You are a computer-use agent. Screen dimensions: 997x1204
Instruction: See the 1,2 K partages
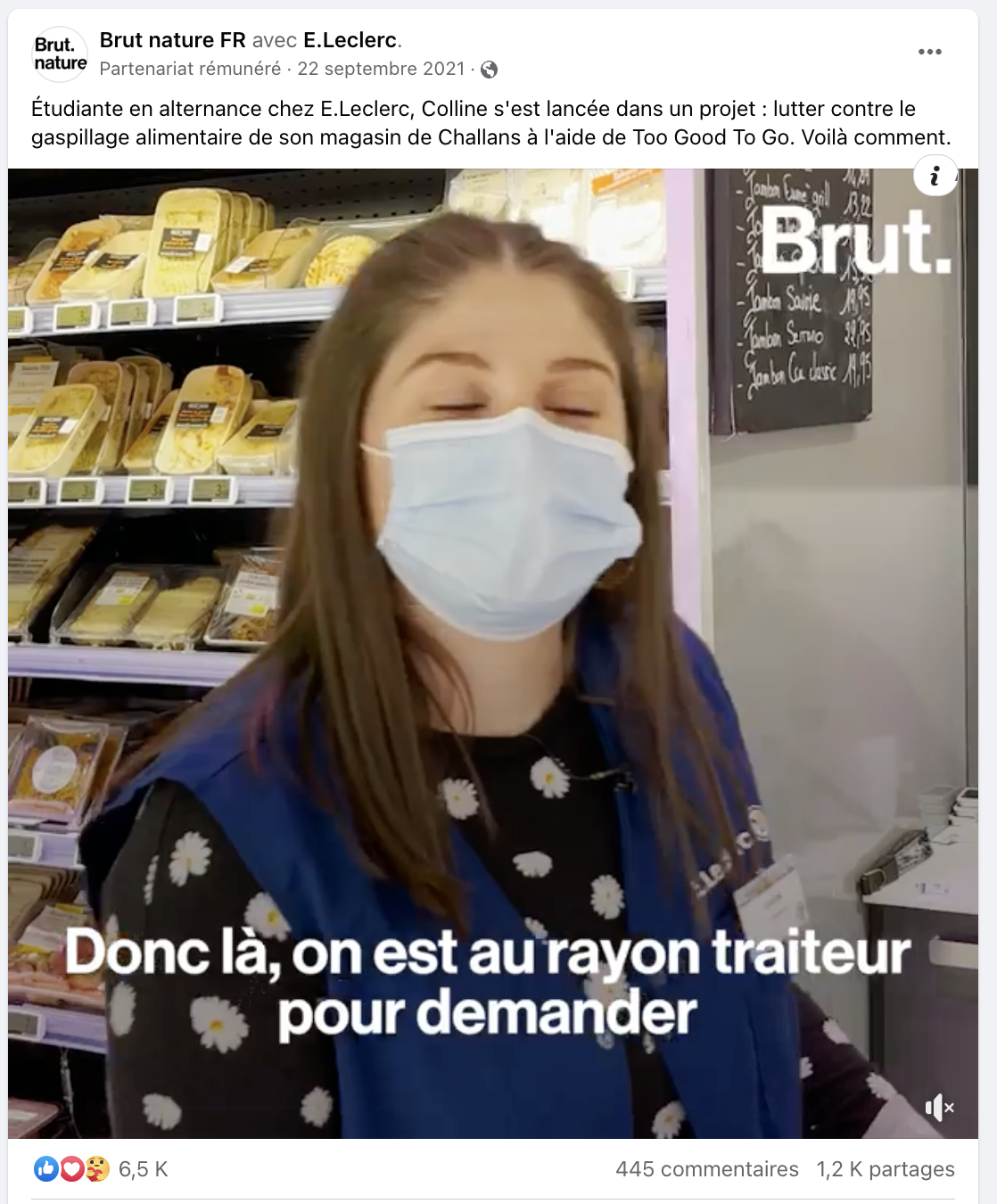(885, 1169)
